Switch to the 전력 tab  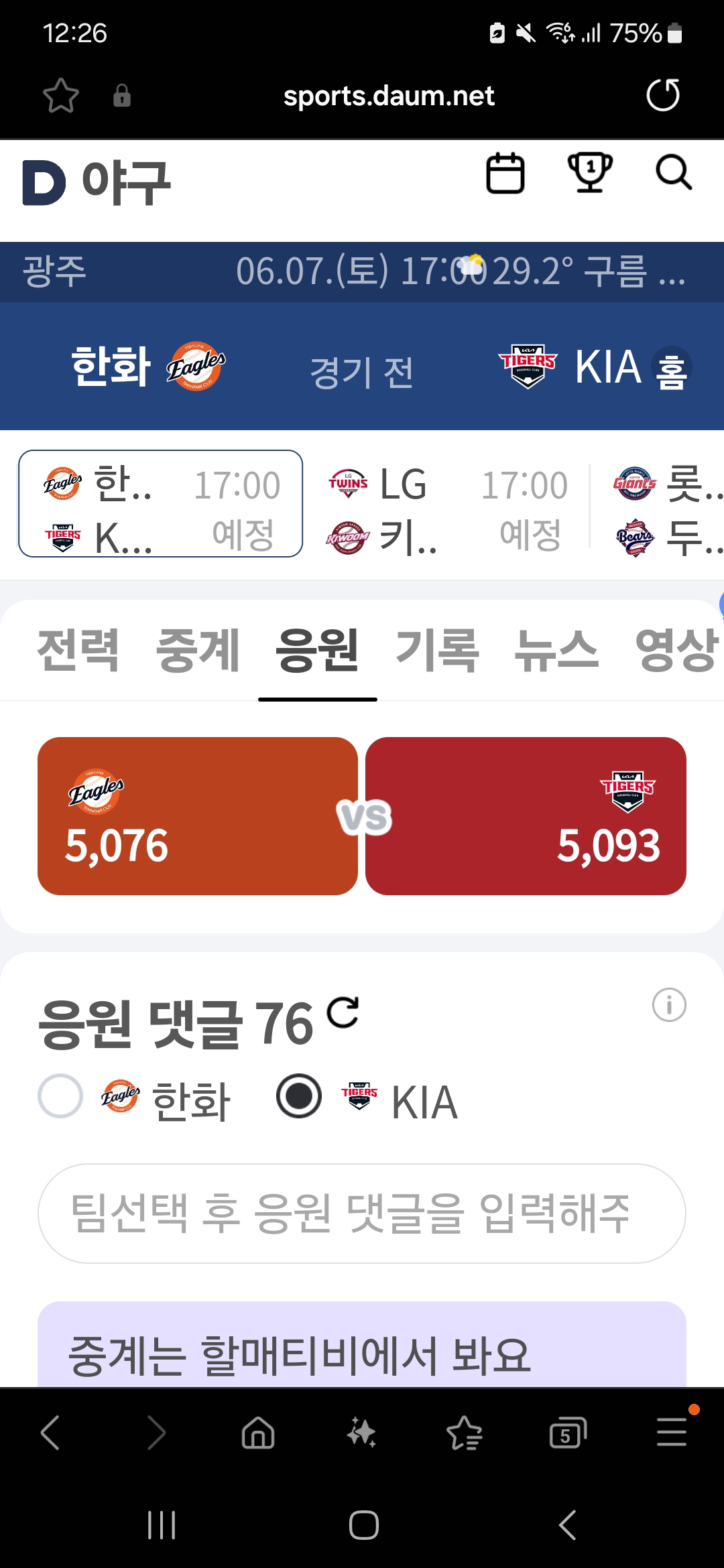(78, 651)
